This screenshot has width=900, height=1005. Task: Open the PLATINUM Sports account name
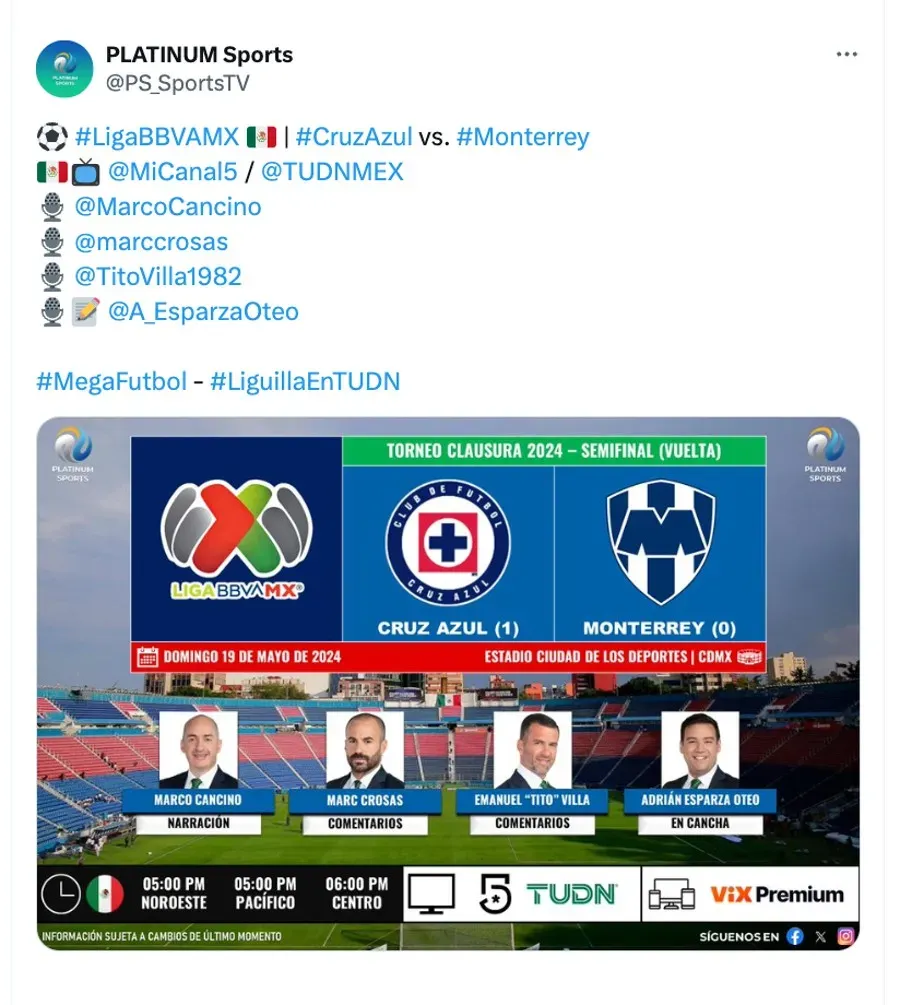[x=199, y=55]
